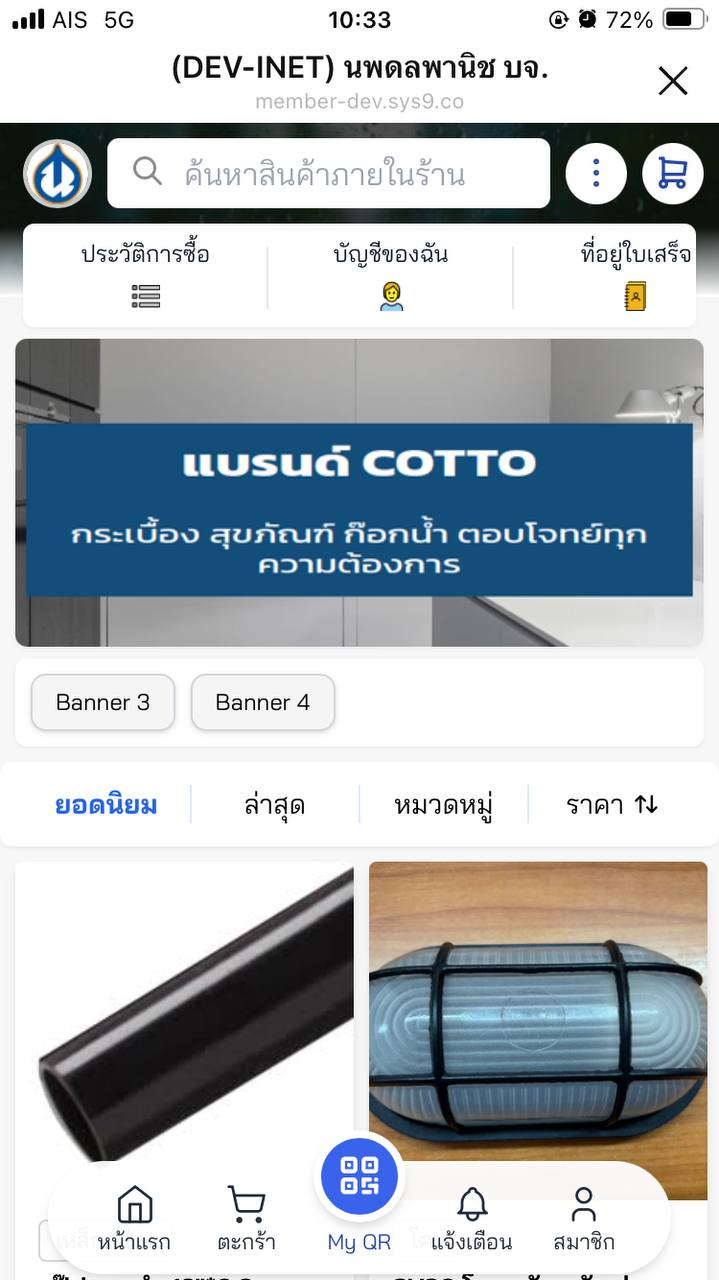The width and height of the screenshot is (719, 1280).
Task: Open the COTTO brand banner
Action: click(x=359, y=492)
